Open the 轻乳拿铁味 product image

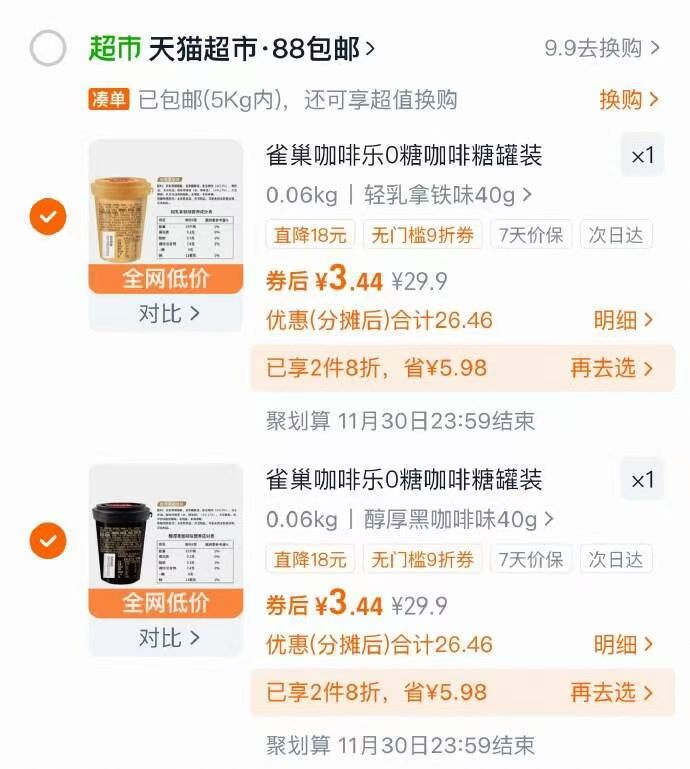click(165, 217)
